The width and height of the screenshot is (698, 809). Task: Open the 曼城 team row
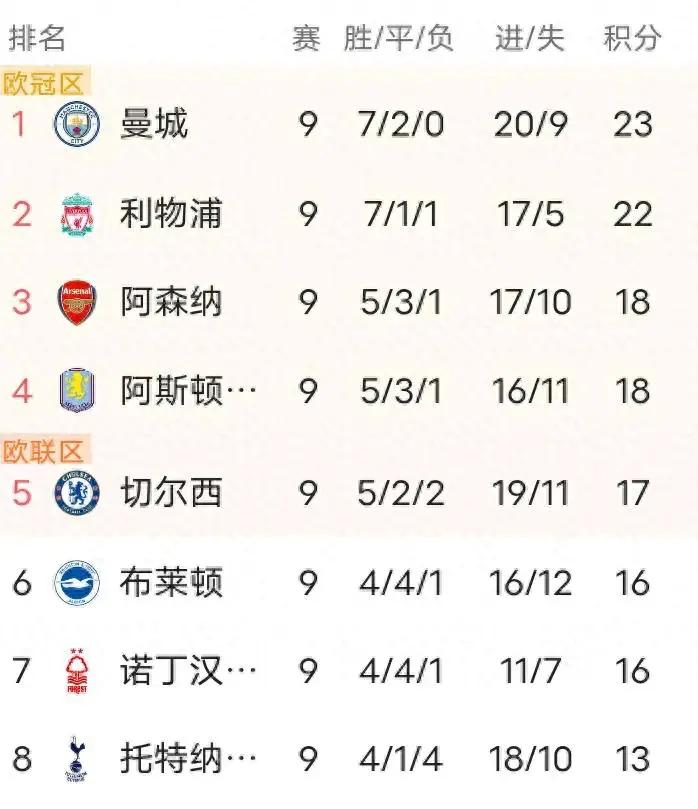[154, 125]
